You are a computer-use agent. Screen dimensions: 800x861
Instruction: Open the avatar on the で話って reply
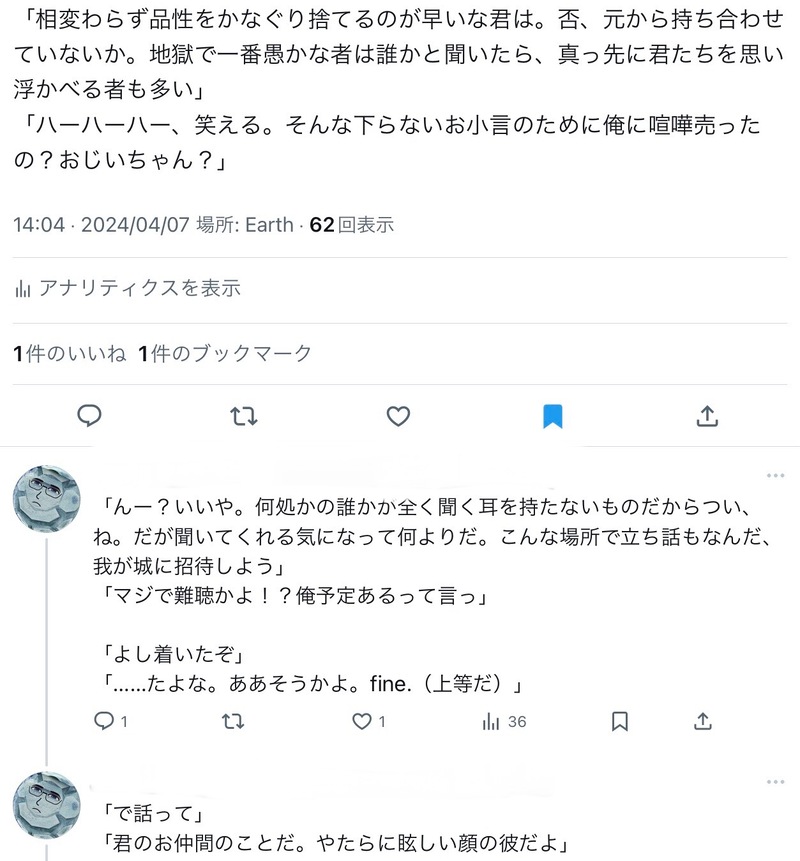(46, 805)
